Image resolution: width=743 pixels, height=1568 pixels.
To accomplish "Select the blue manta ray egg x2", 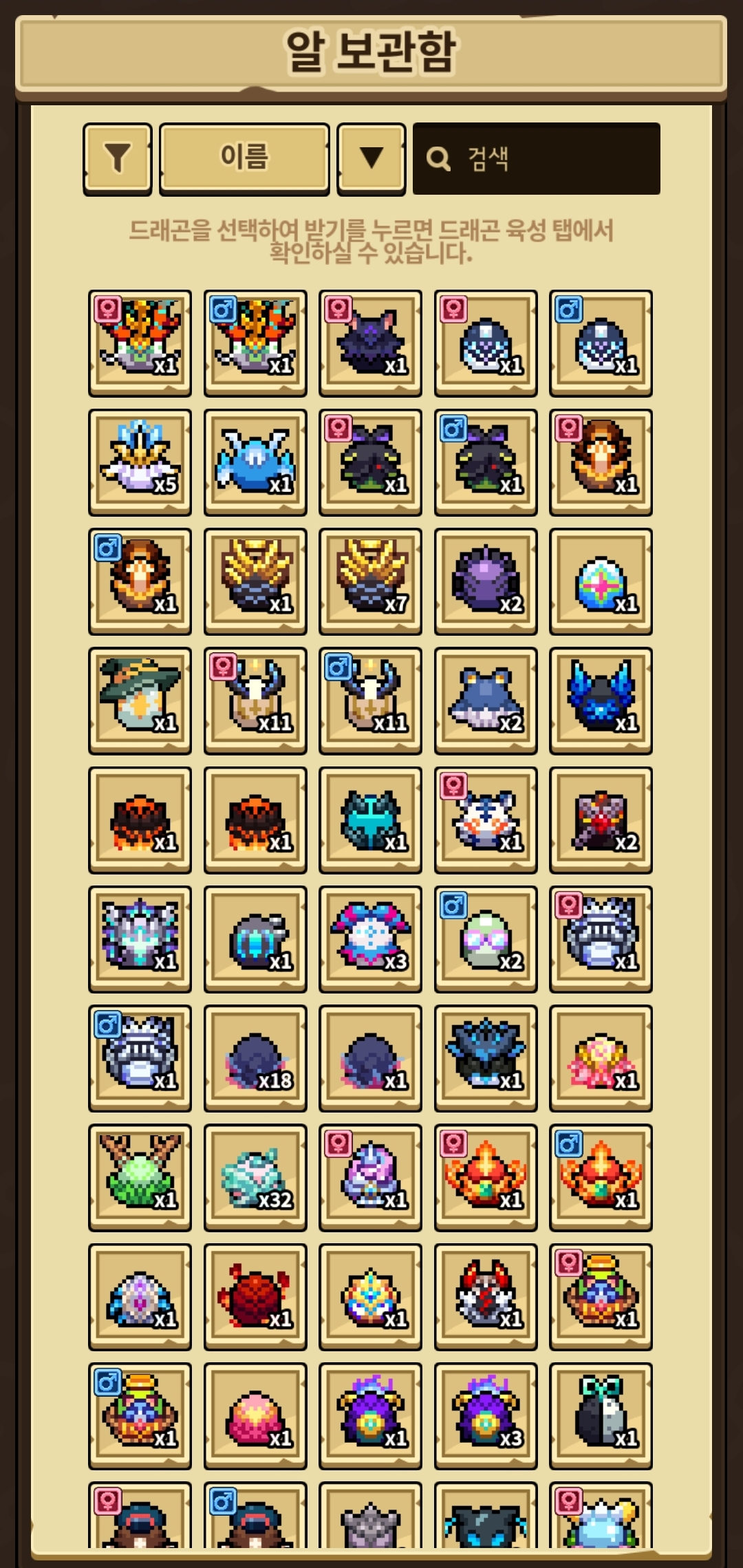I will [x=486, y=700].
